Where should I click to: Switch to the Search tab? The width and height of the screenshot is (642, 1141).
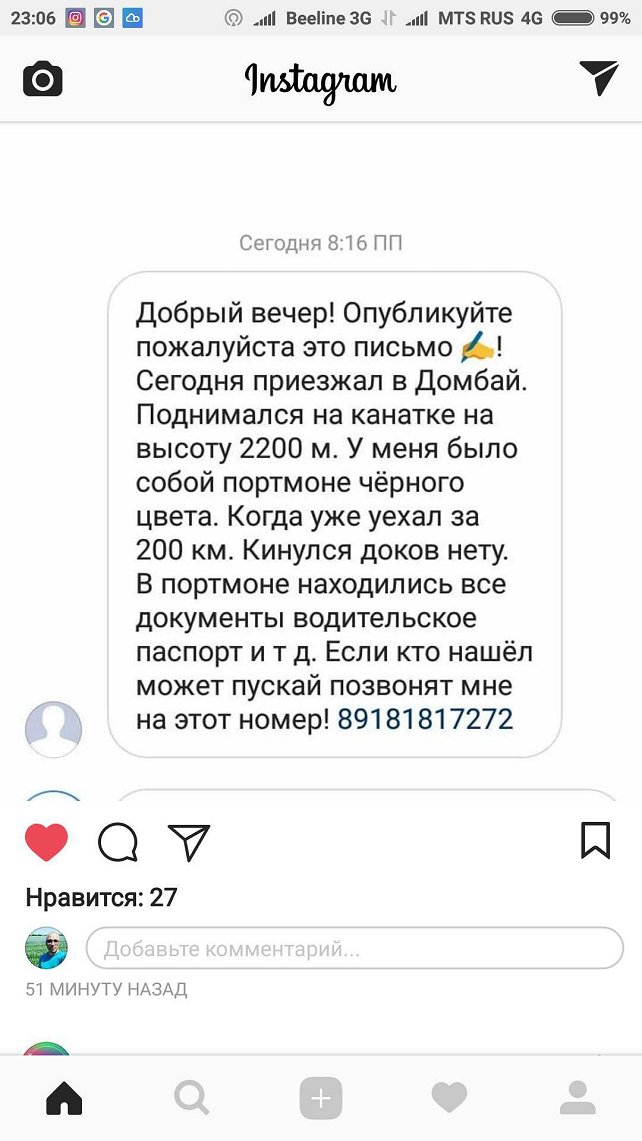click(192, 1099)
